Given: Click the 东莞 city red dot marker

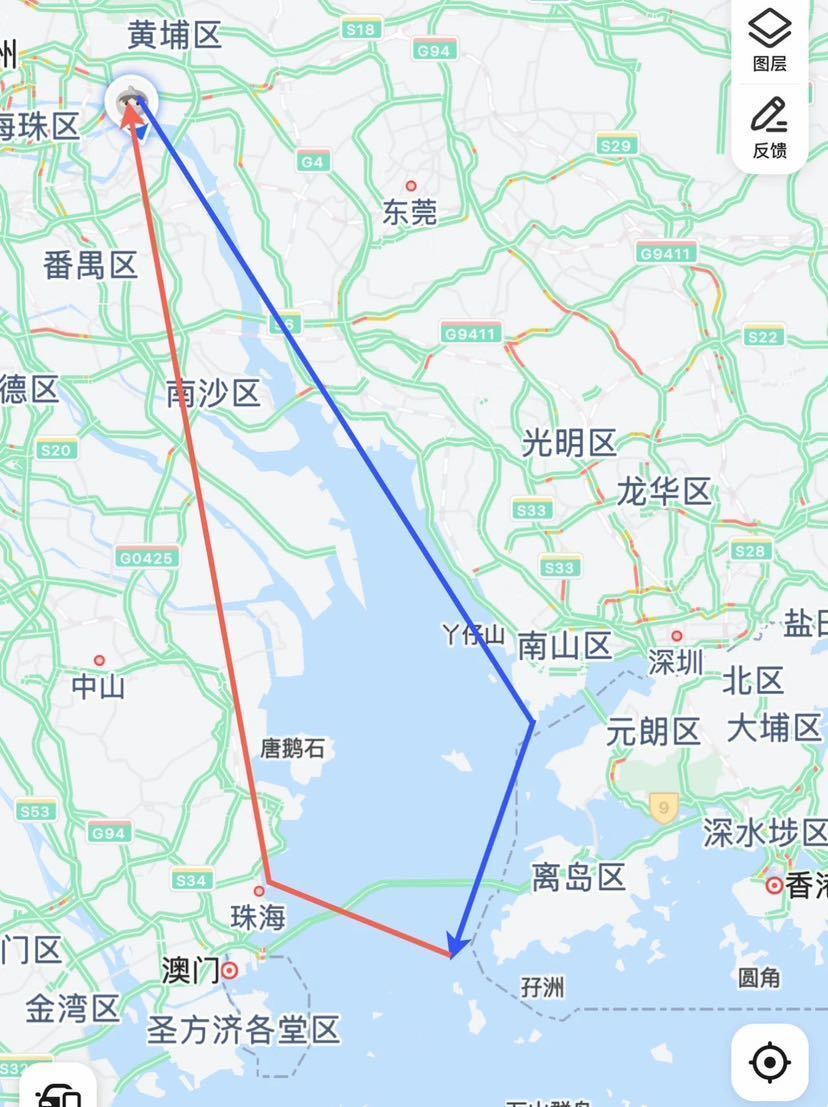Looking at the screenshot, I should coord(410,186).
